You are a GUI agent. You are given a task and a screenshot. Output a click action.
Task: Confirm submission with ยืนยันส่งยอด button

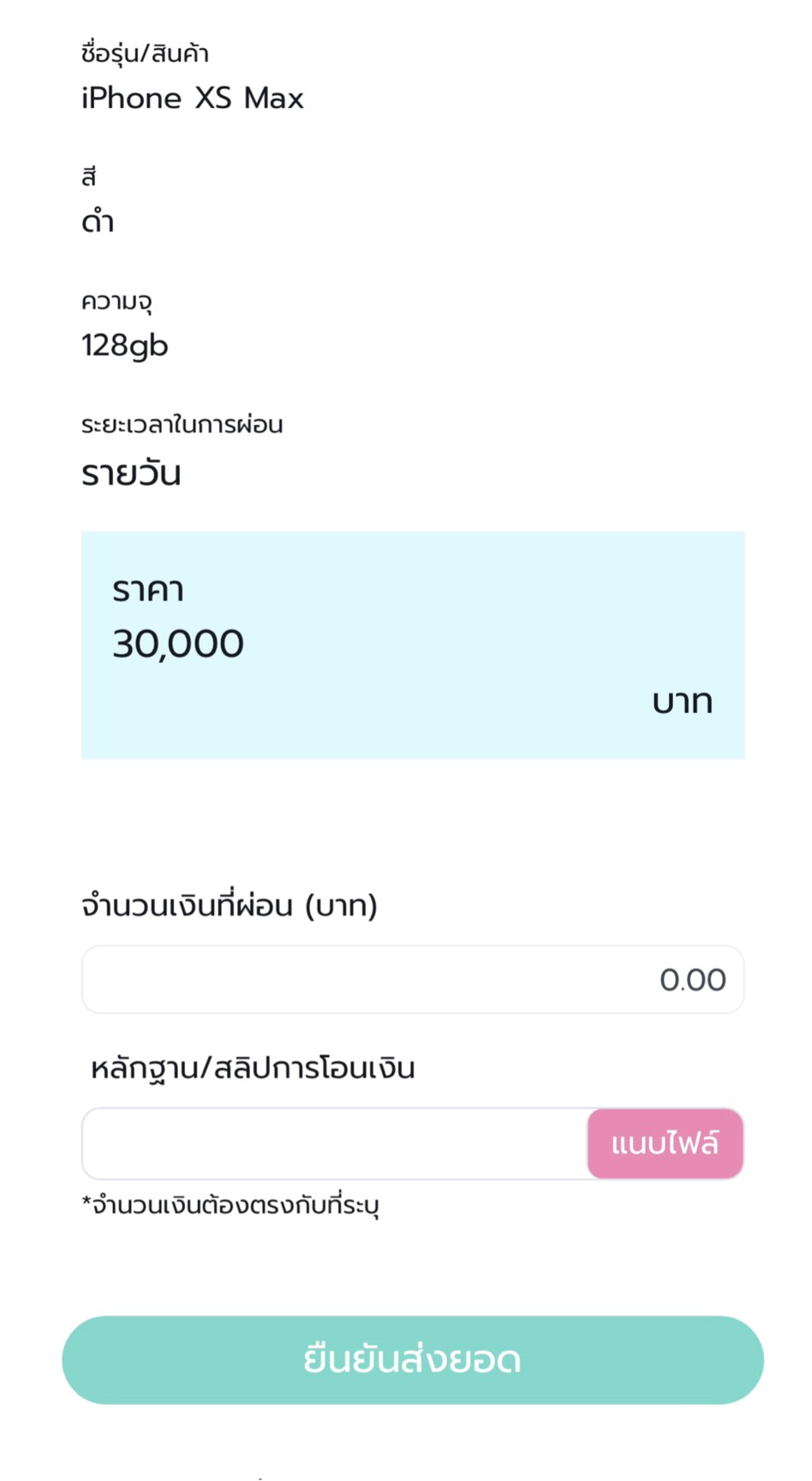(412, 1360)
